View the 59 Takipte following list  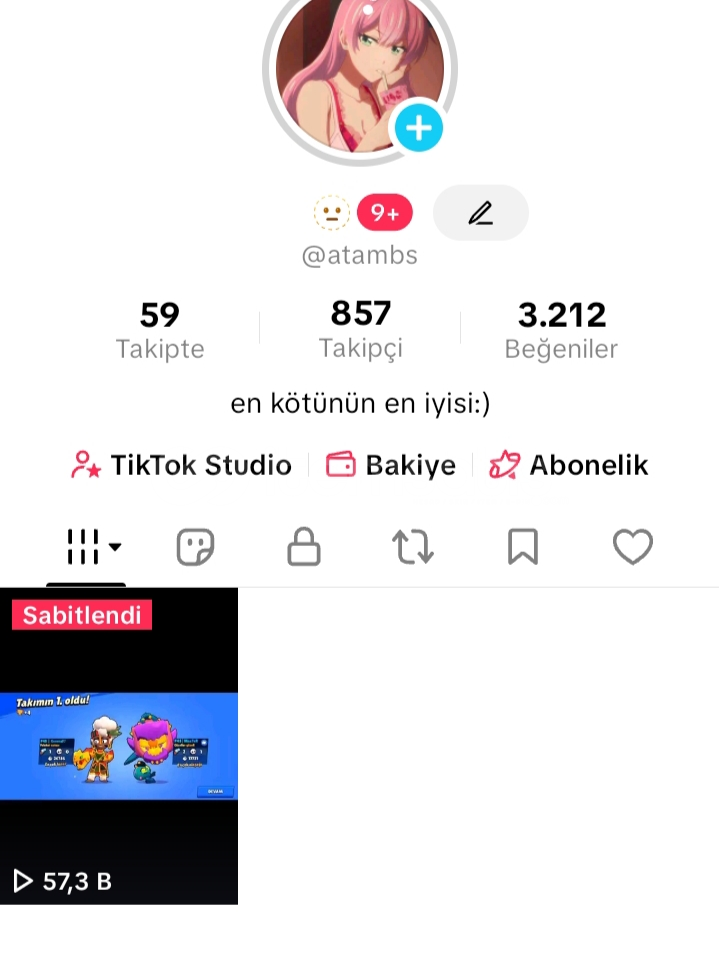coord(160,330)
